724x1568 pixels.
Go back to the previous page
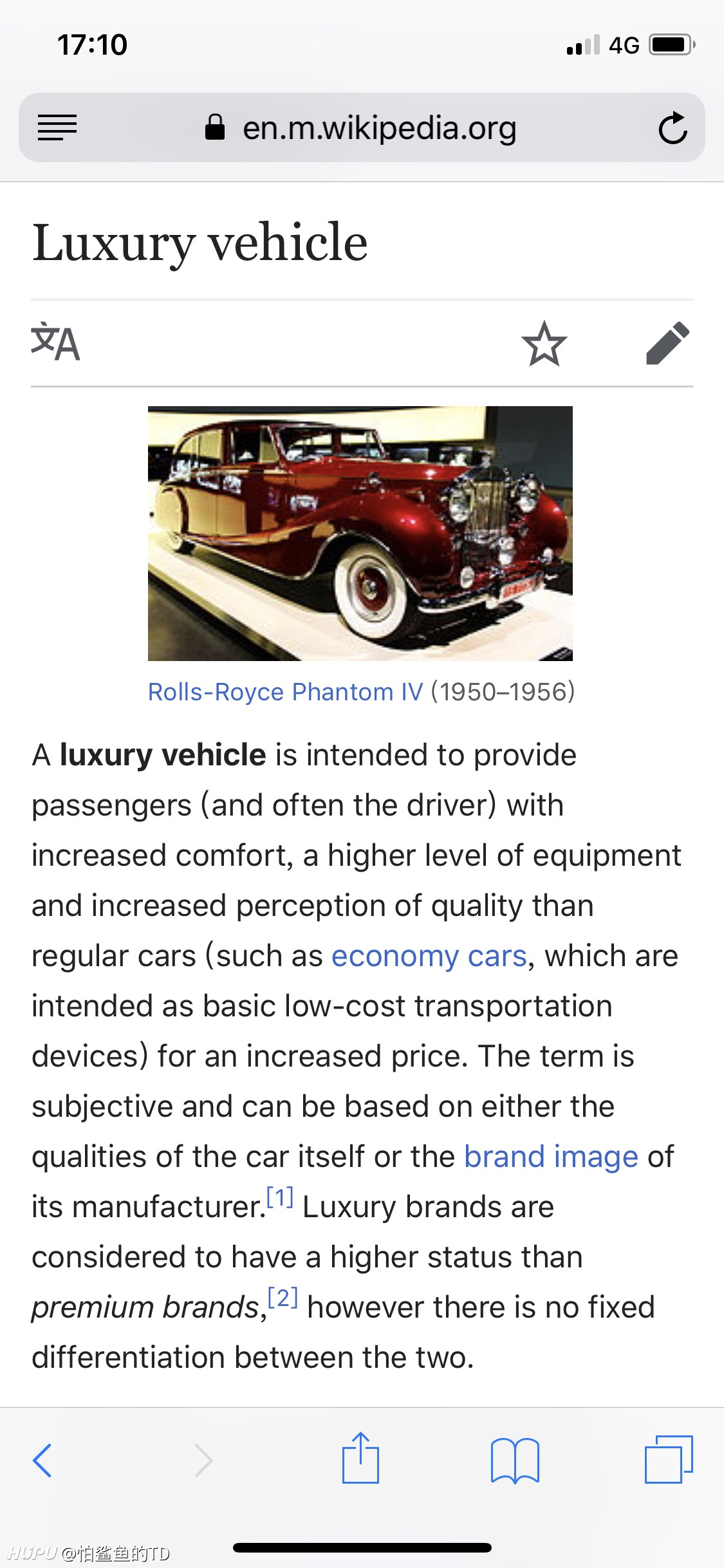coord(42,1460)
